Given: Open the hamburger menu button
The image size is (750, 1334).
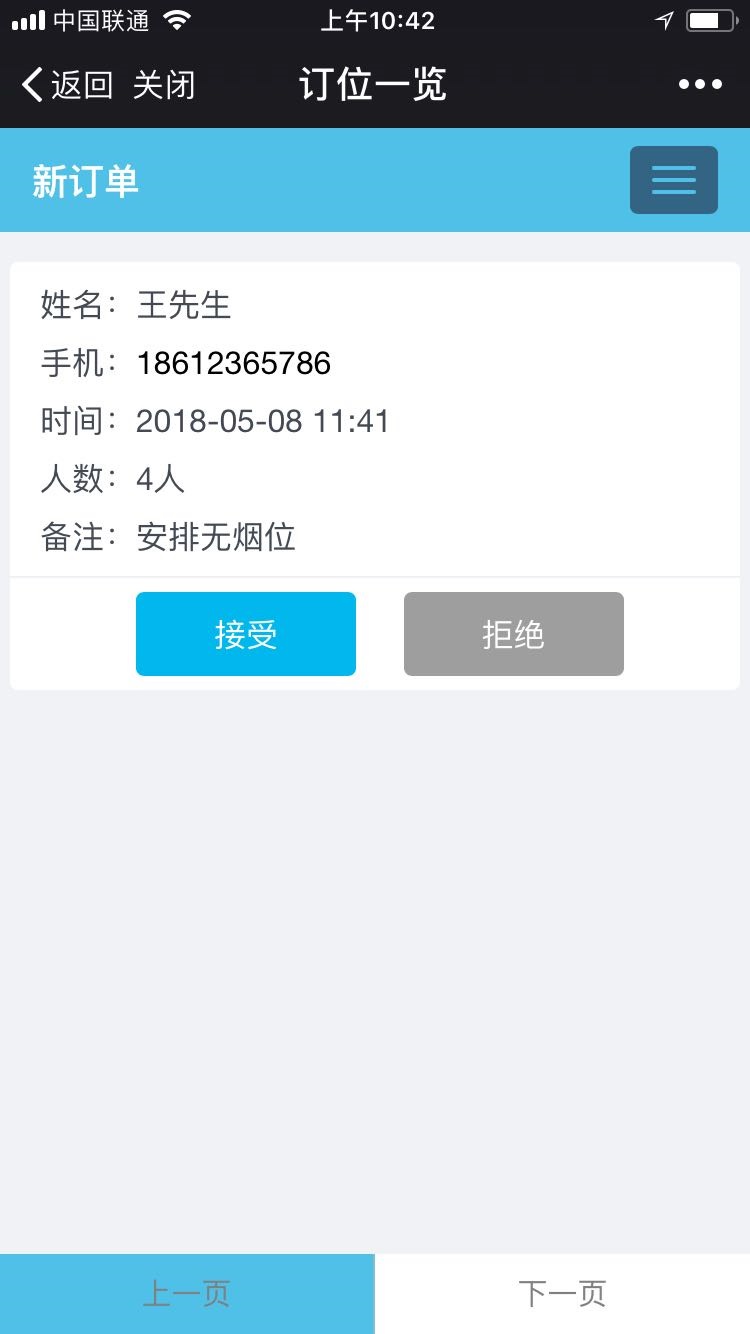Looking at the screenshot, I should coord(674,180).
